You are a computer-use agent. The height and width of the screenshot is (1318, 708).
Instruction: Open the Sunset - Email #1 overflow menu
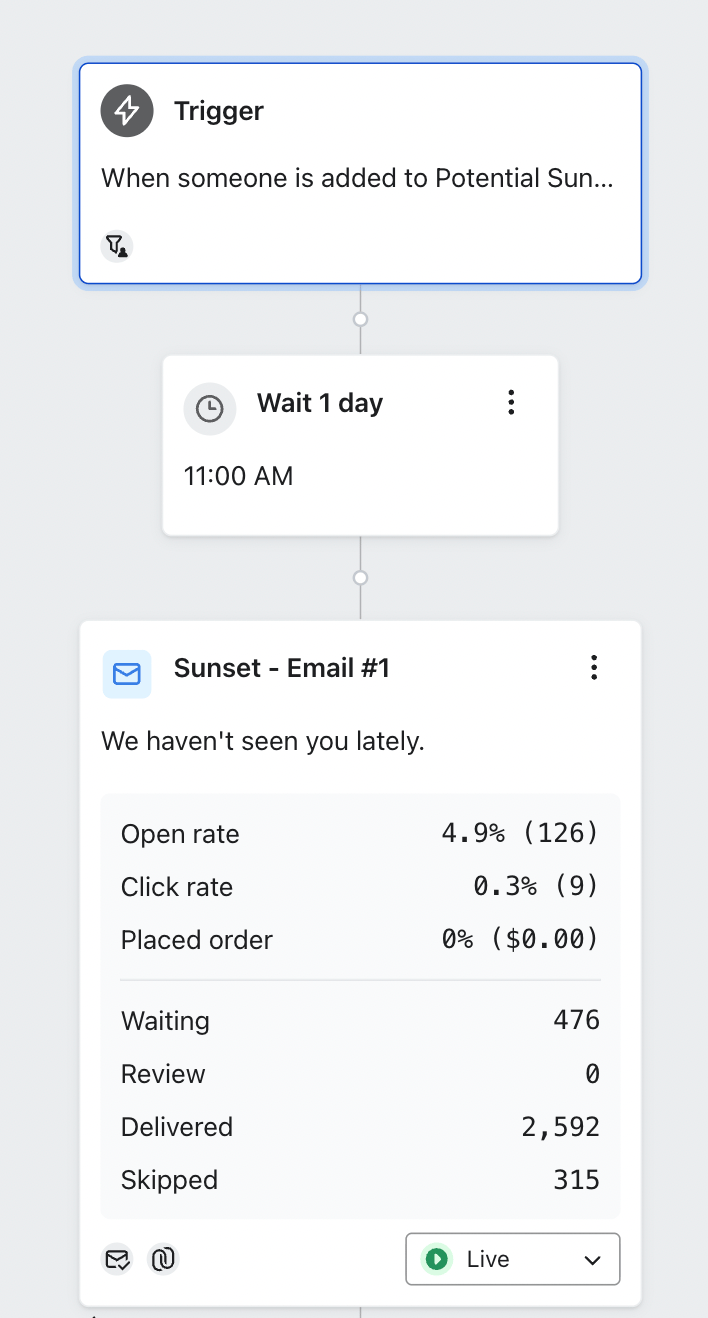coord(594,668)
